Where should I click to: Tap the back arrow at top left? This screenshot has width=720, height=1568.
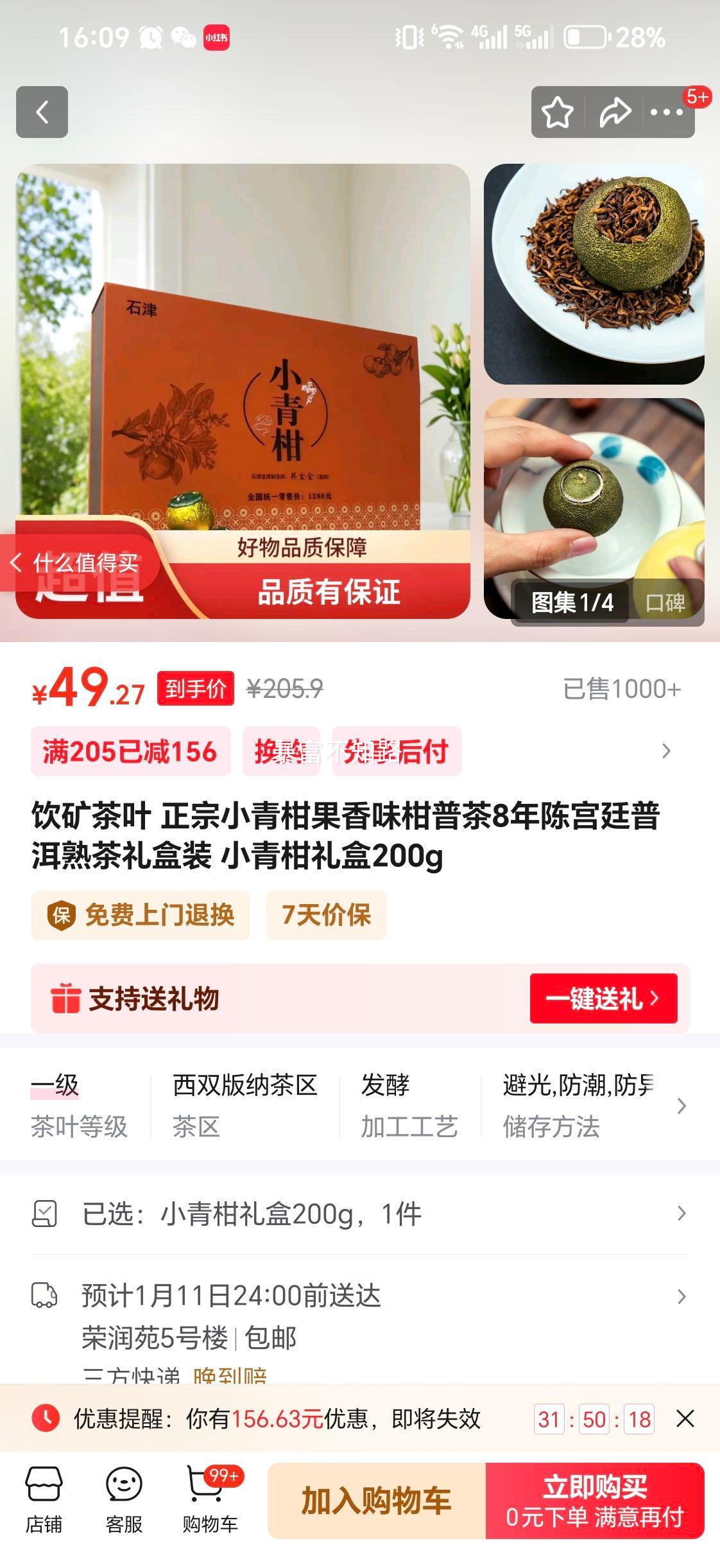click(43, 112)
